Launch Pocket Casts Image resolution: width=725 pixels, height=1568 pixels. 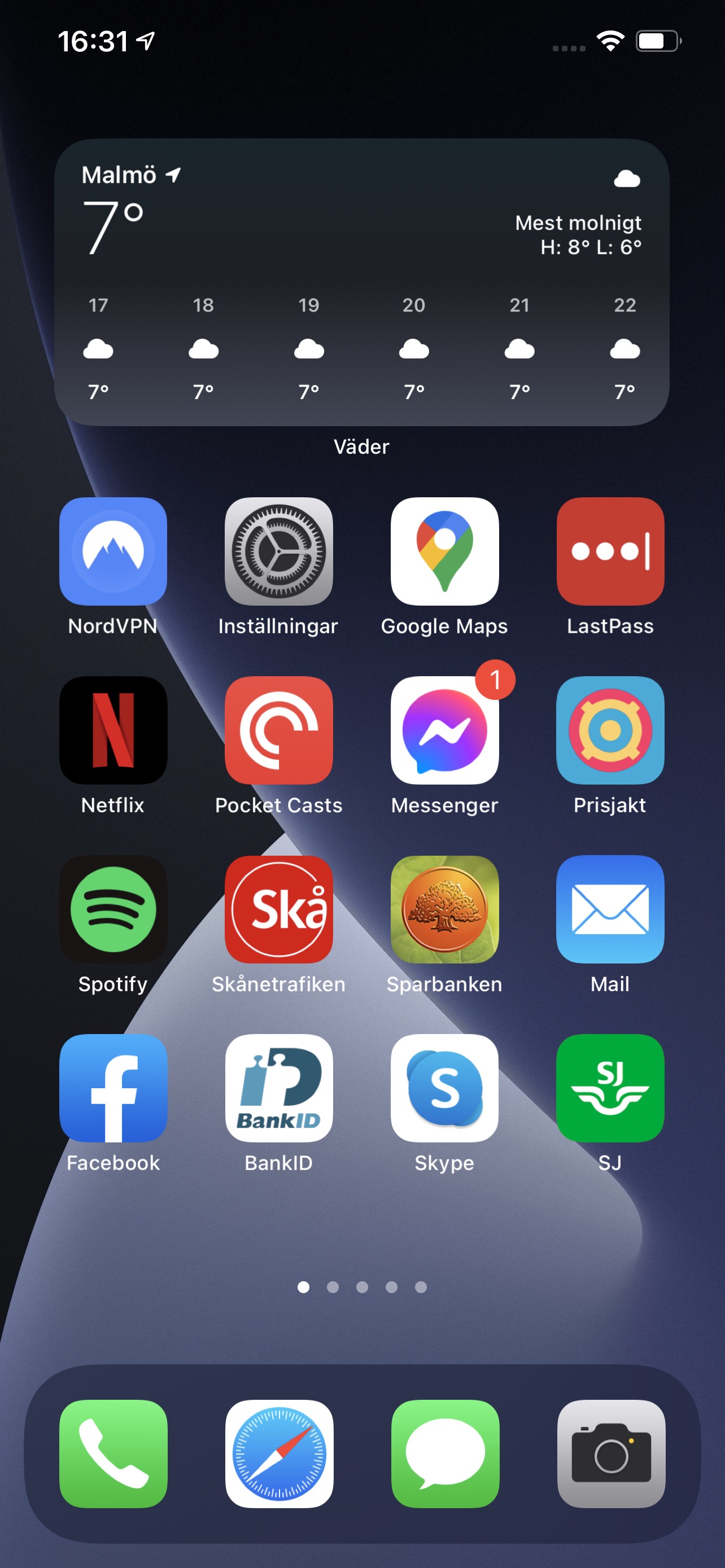(279, 730)
